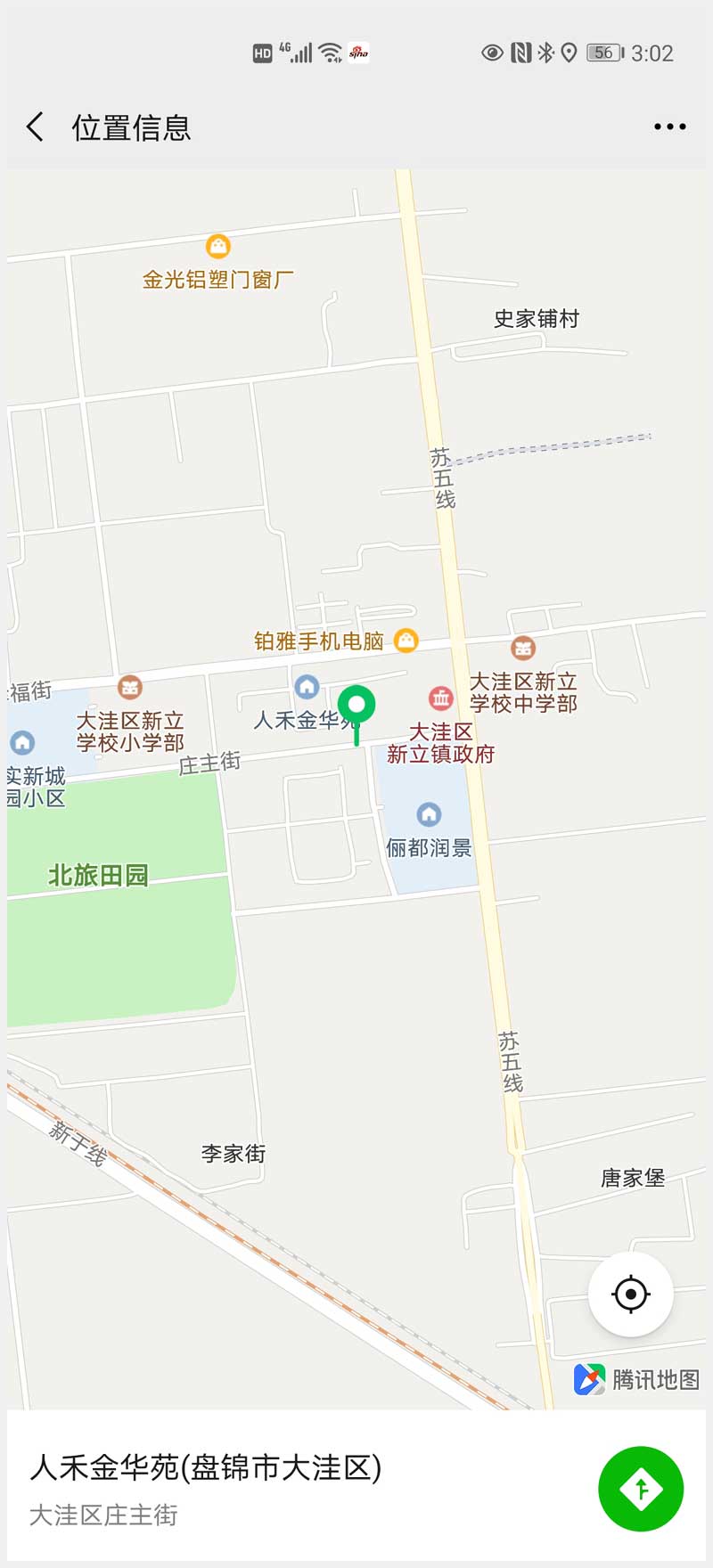
Task: Select the 金光铝塑门窗厂 map marker
Action: [218, 246]
